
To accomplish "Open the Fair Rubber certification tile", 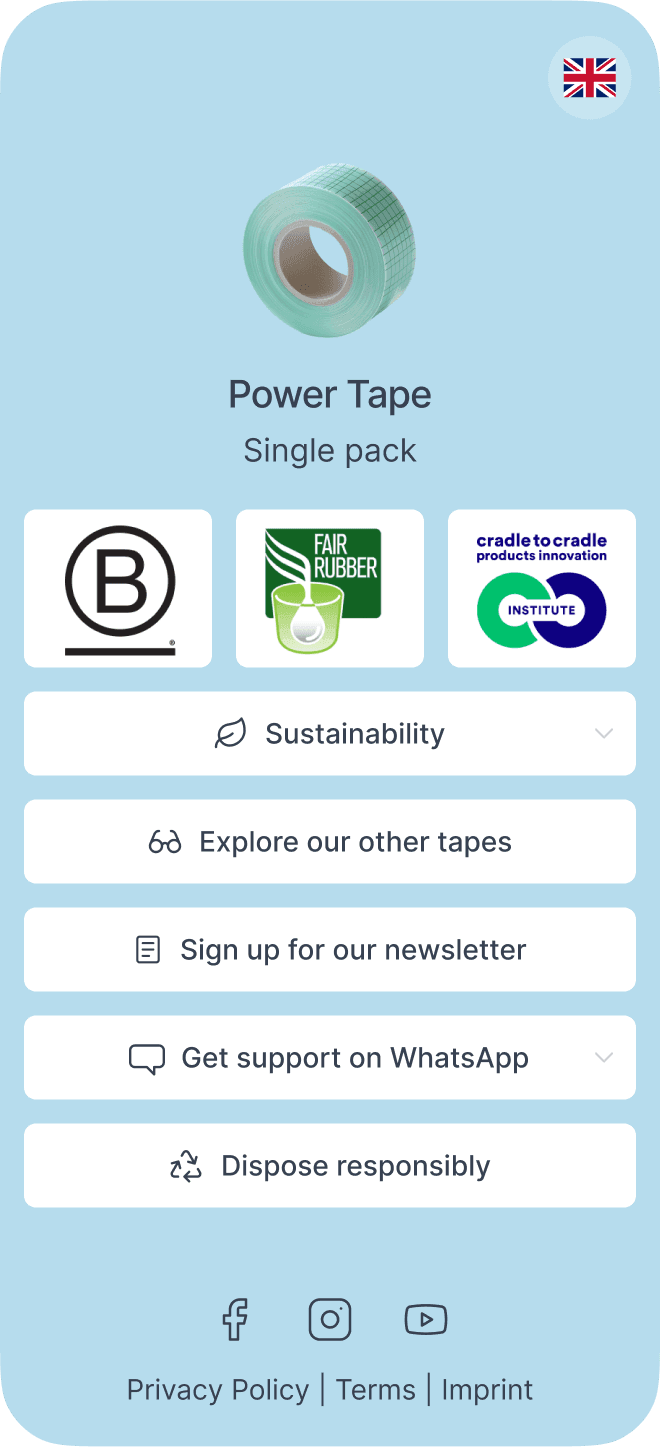I will tap(330, 588).
